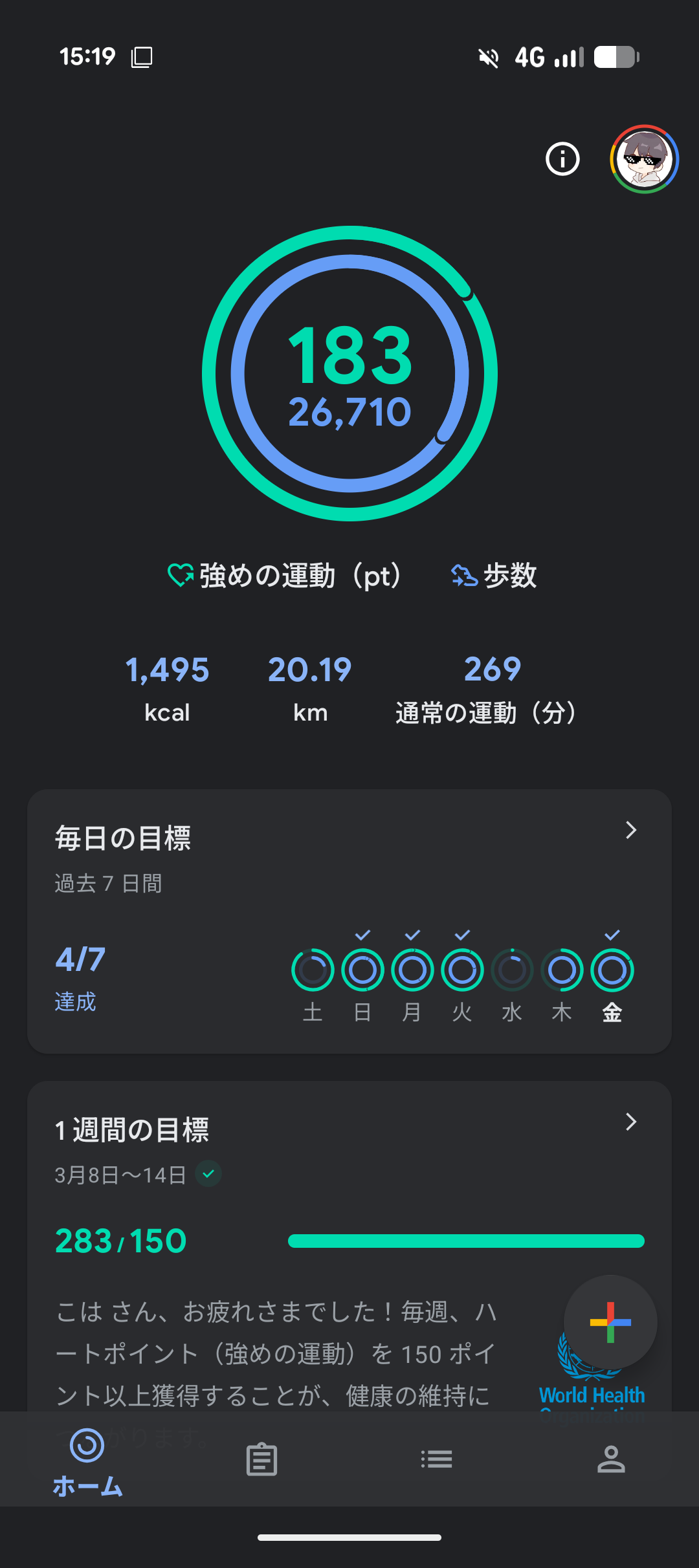This screenshot has height=1568, width=699.
Task: Select the 歩数 steps icon
Action: coord(465,574)
